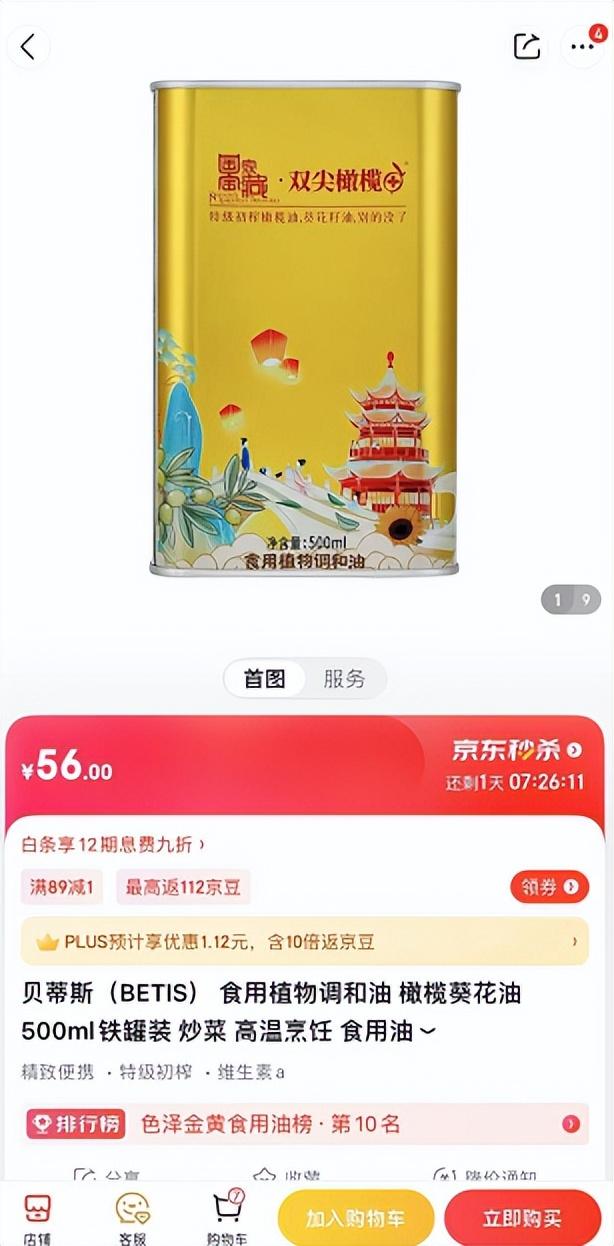This screenshot has height=1246, width=614.
Task: Tap 领券 to claim coupons
Action: [549, 886]
